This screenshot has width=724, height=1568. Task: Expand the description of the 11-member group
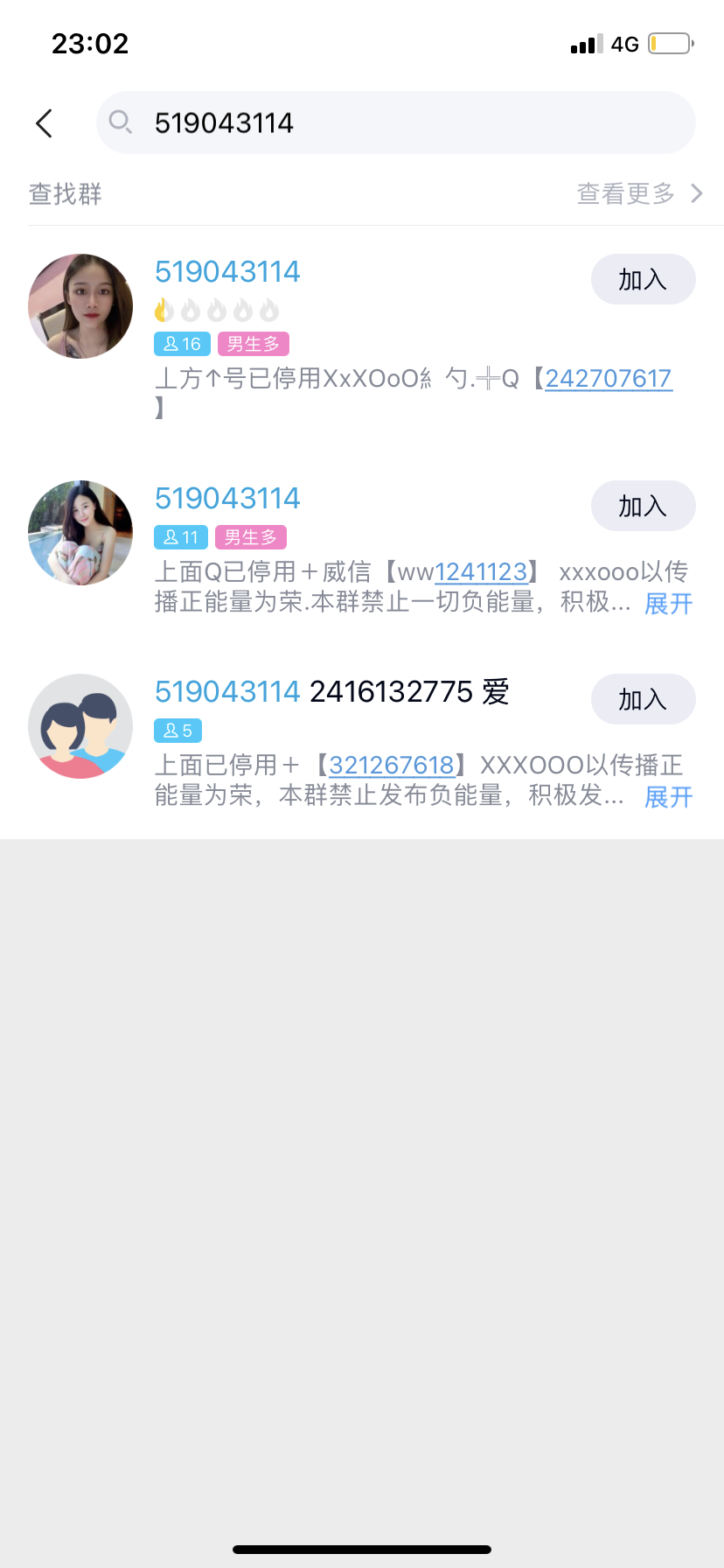click(x=668, y=604)
